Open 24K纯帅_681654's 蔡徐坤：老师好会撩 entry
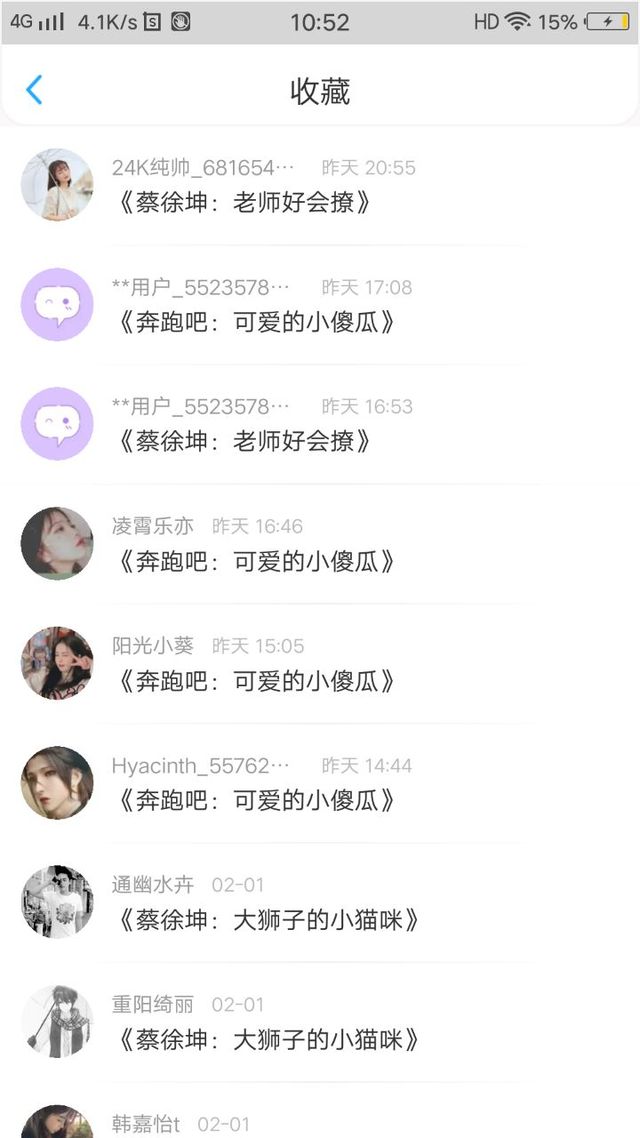Viewport: 640px width, 1138px height. click(x=245, y=203)
